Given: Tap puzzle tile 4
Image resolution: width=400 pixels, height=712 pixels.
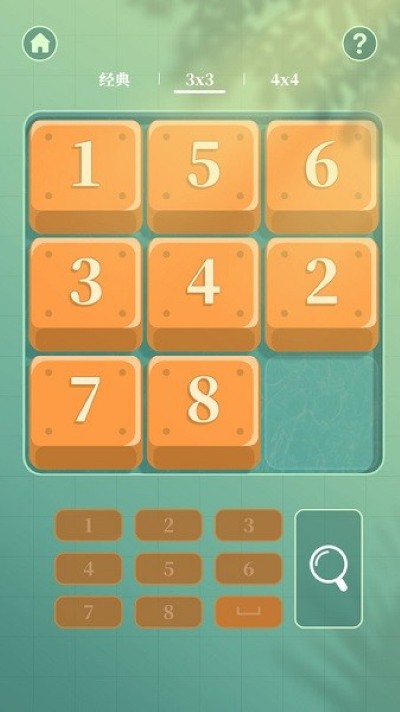Looking at the screenshot, I should (203, 295).
